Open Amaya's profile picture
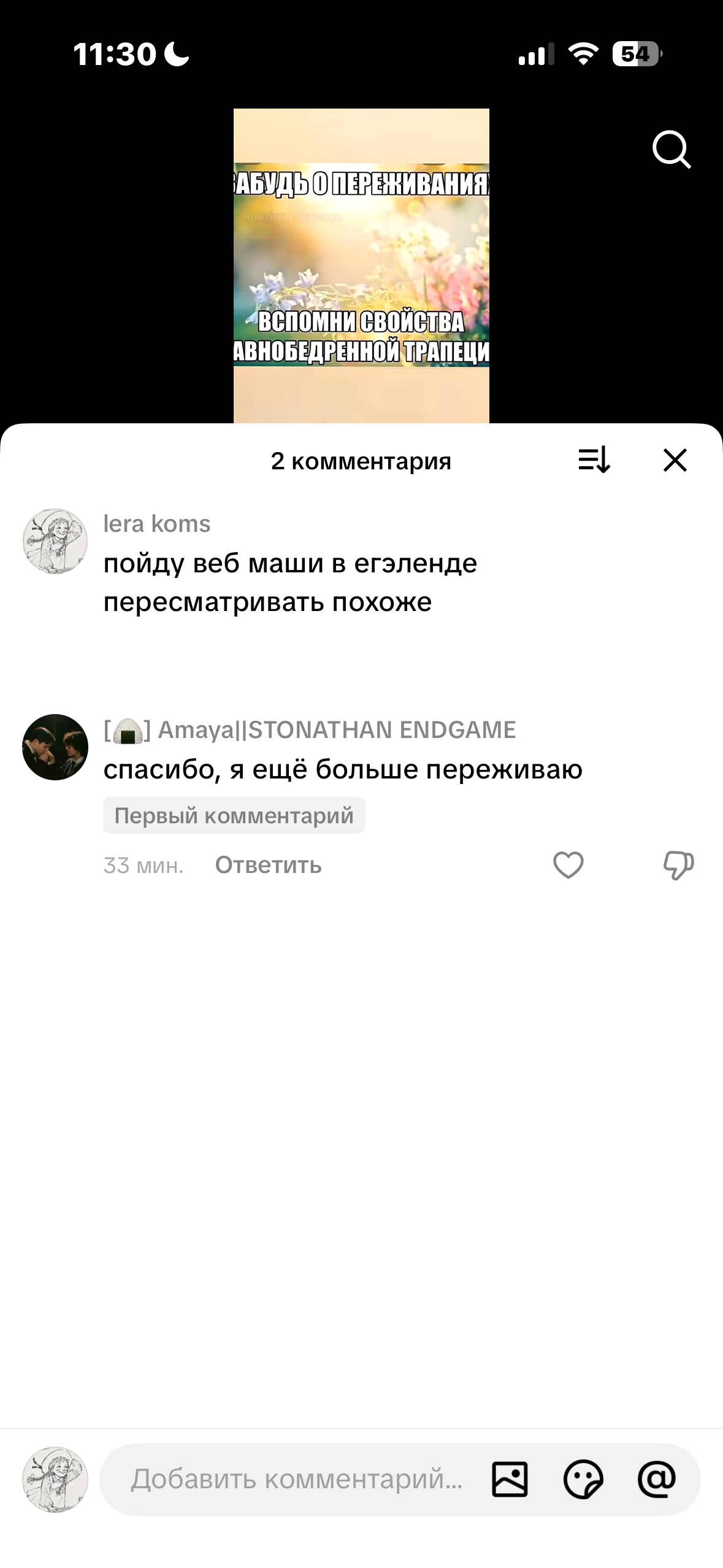723x1568 pixels. (55, 747)
